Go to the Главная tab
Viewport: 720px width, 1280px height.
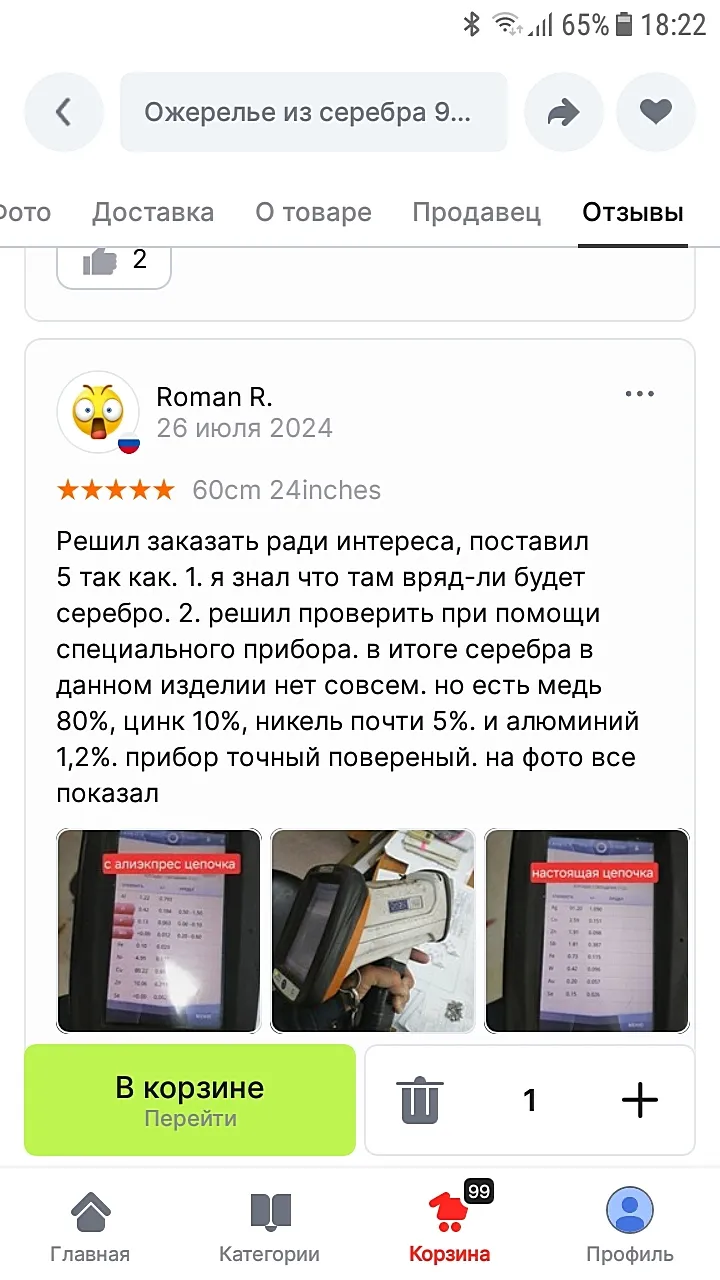pos(90,1227)
